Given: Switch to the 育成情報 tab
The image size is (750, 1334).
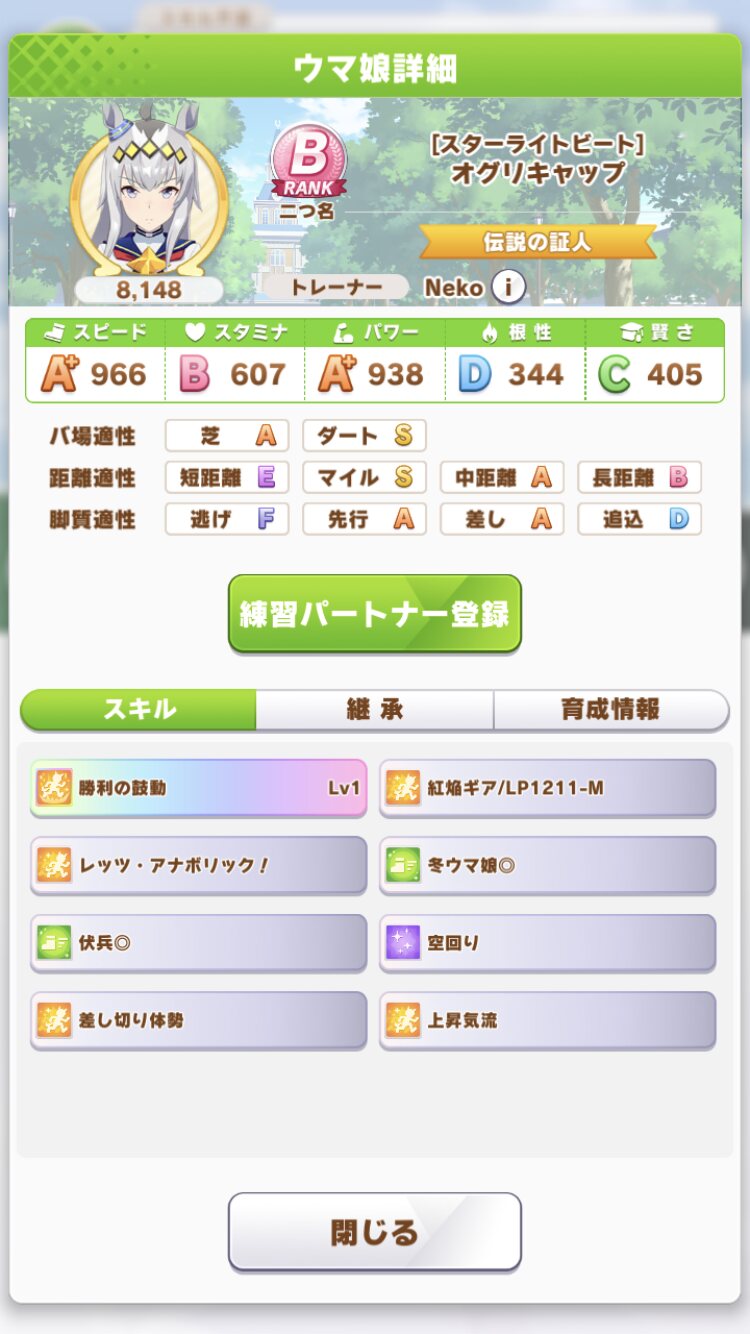Looking at the screenshot, I should pos(610,710).
